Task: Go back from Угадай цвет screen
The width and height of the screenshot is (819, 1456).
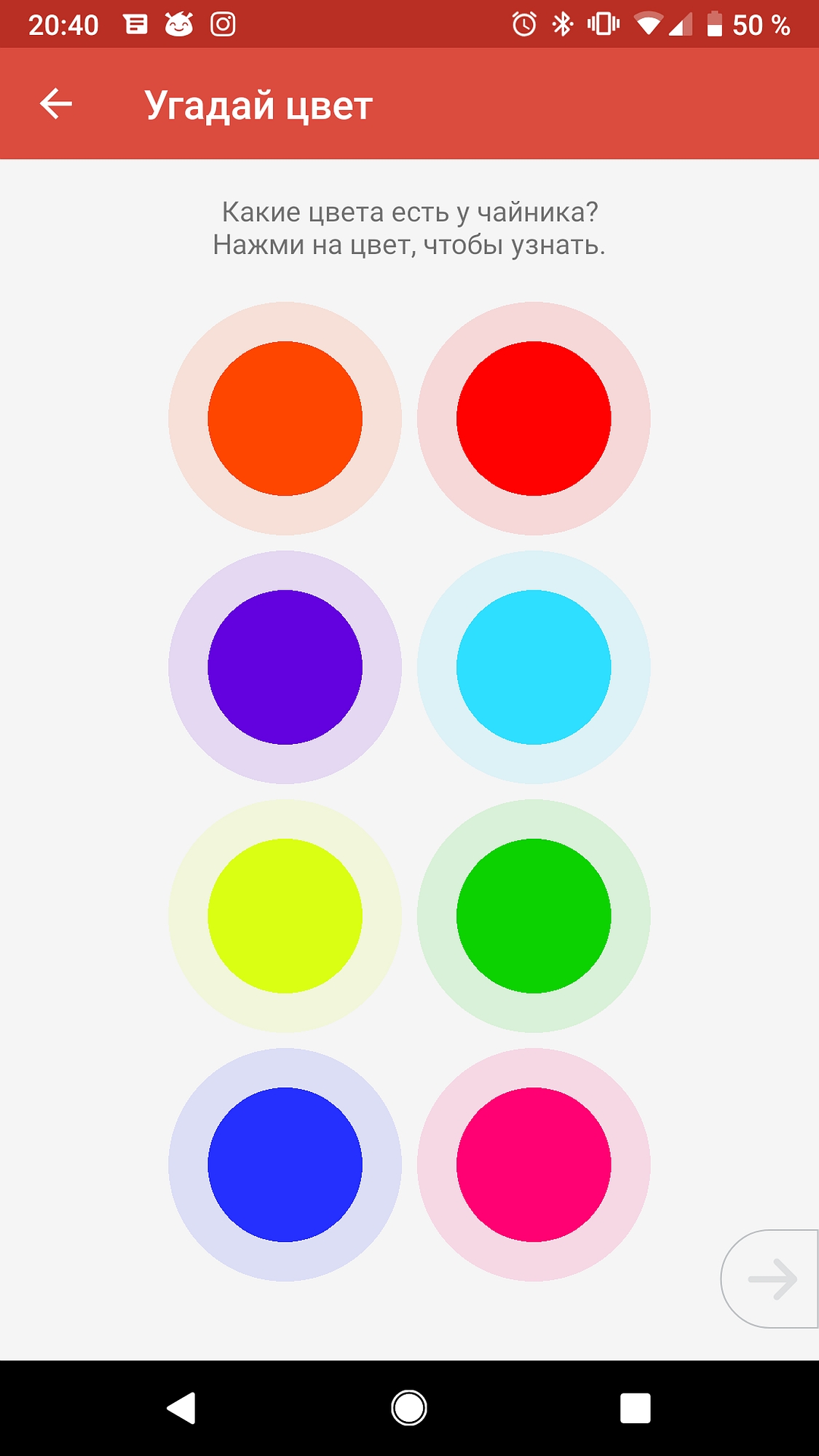Action: point(56,104)
